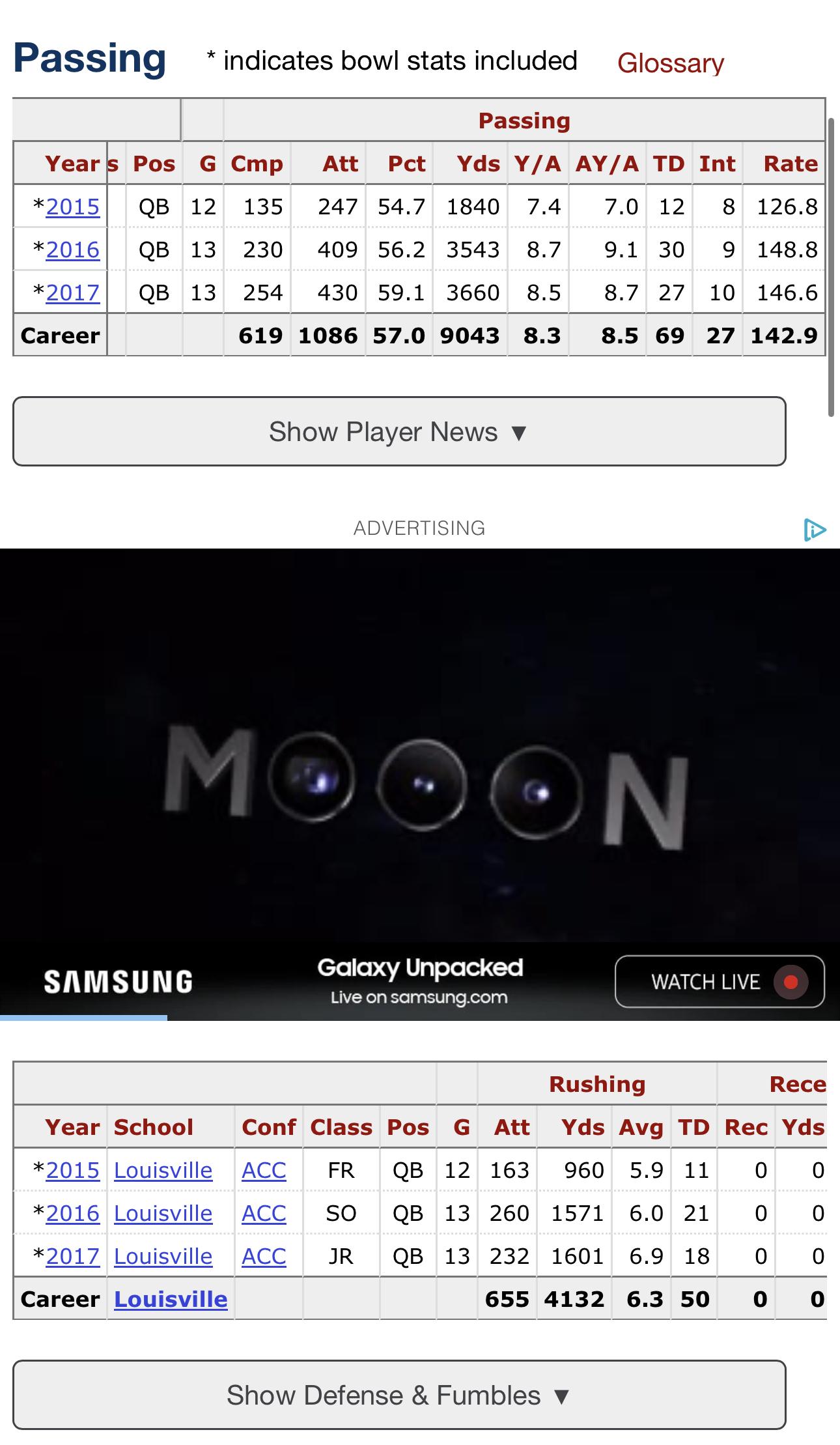Screen dimensions: 840x1445
Task: Open the 2015 season in Passing table
Action: (x=72, y=207)
